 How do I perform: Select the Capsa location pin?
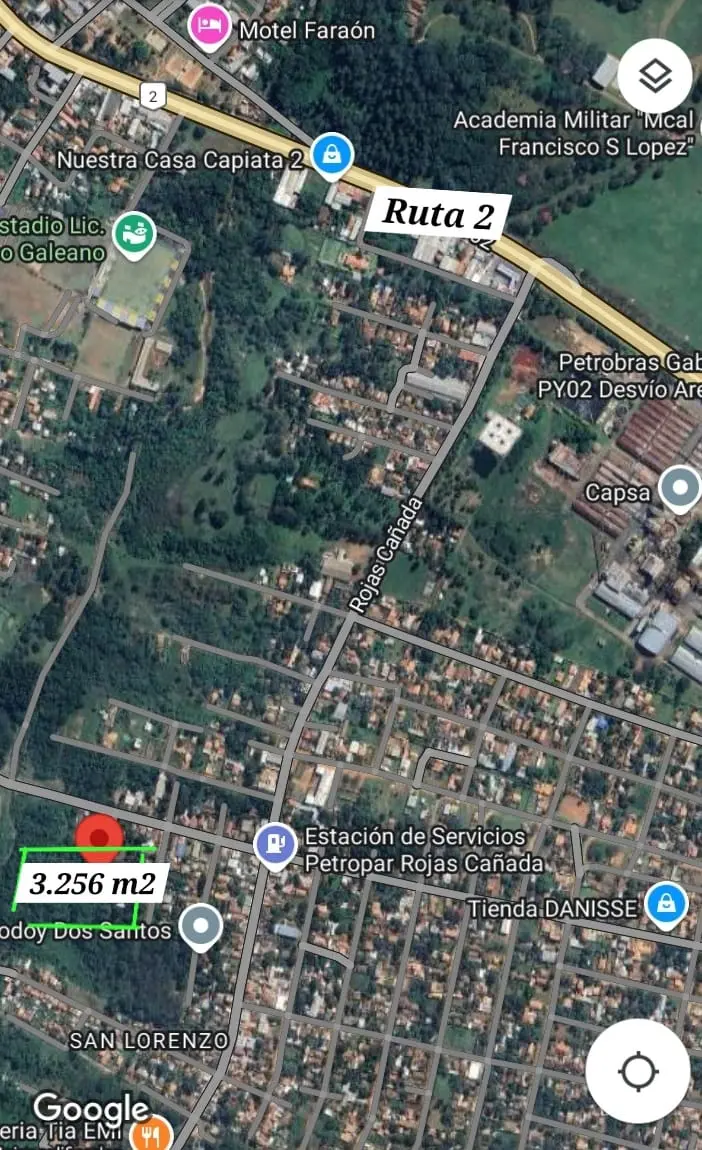click(x=681, y=490)
